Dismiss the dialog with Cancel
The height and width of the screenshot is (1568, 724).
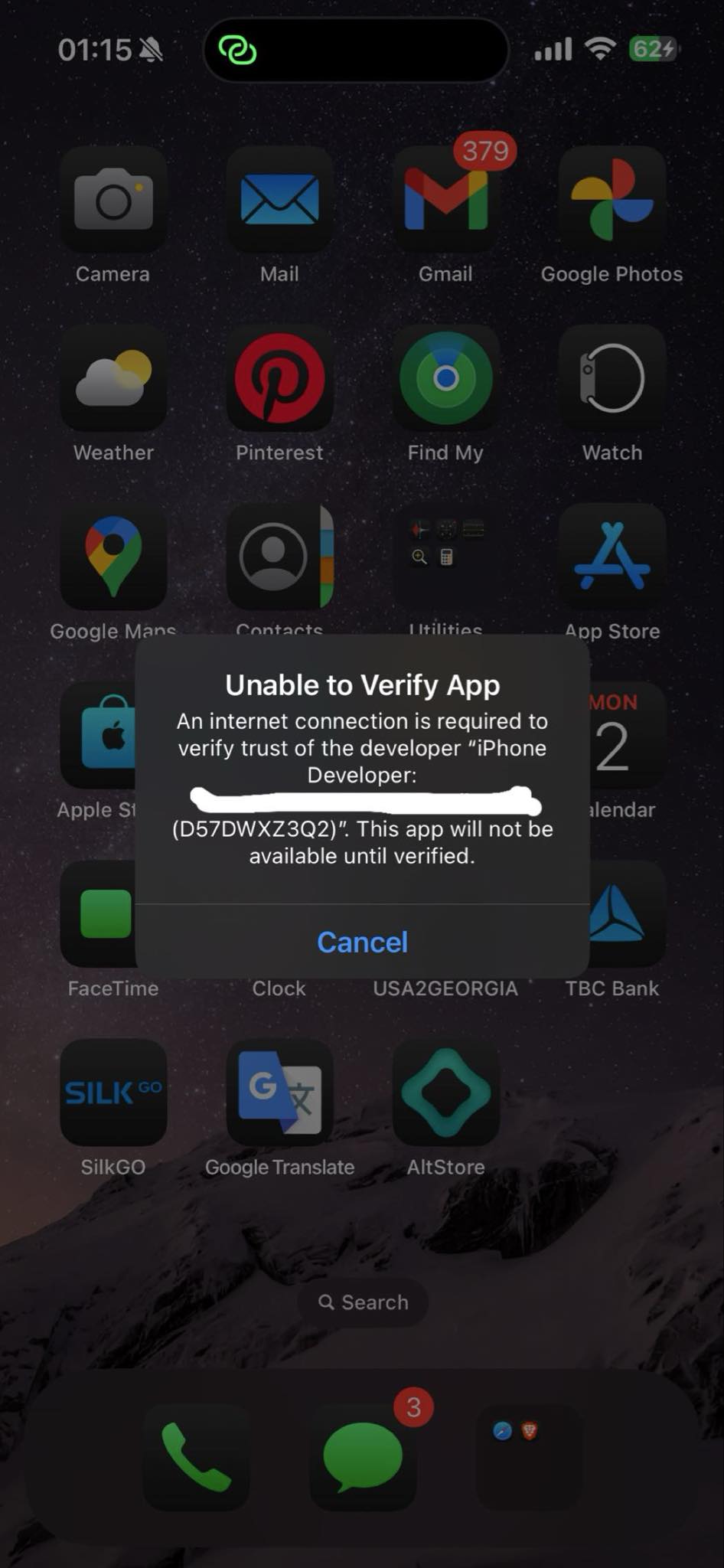tap(362, 942)
